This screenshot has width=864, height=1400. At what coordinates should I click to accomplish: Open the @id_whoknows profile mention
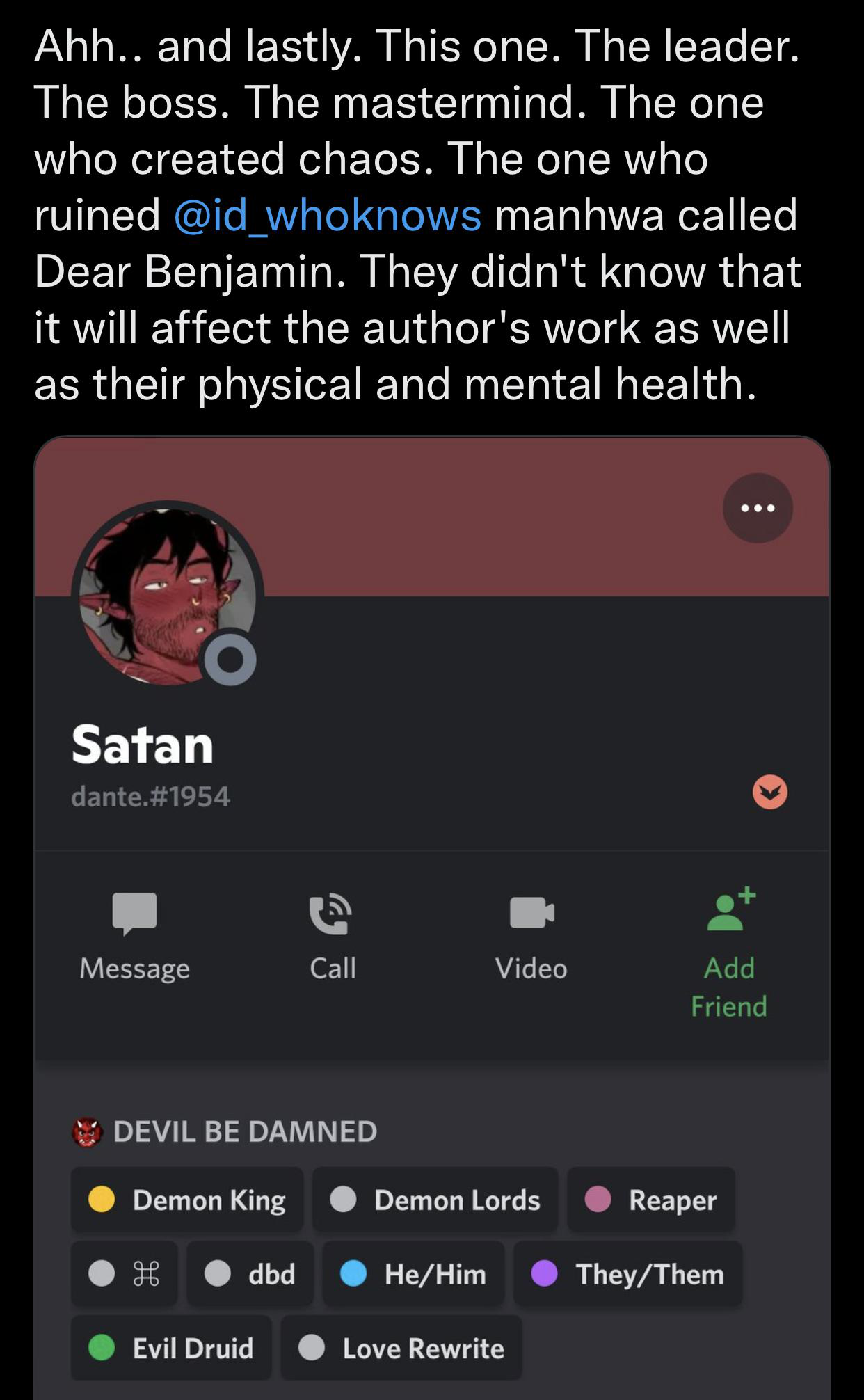pyautogui.click(x=328, y=215)
